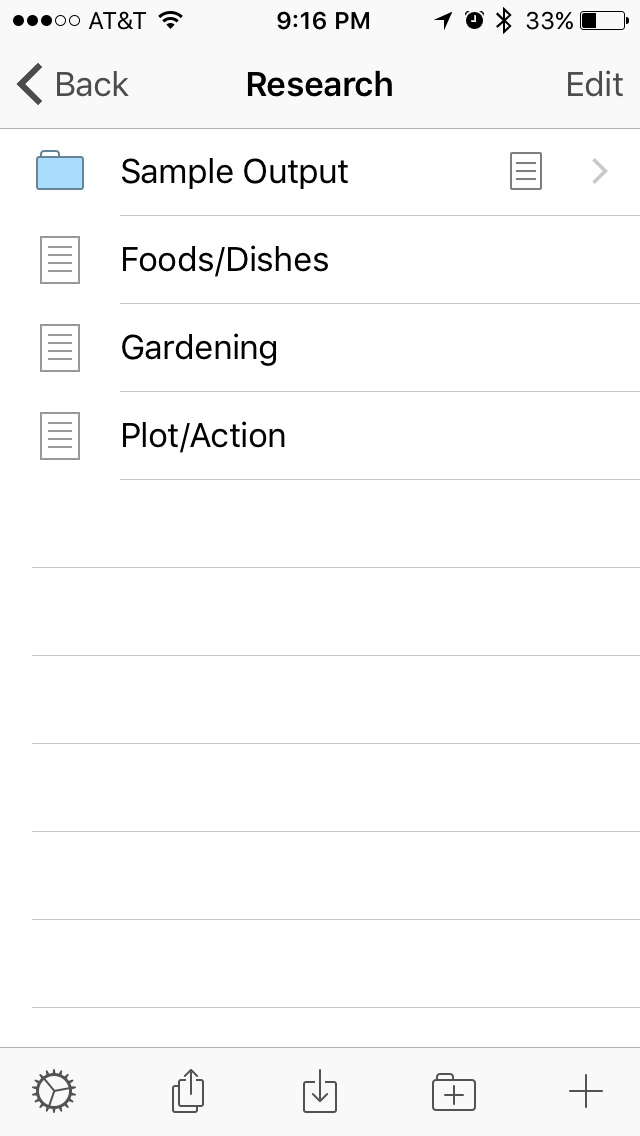Open the Plot/Action document

pyautogui.click(x=320, y=435)
